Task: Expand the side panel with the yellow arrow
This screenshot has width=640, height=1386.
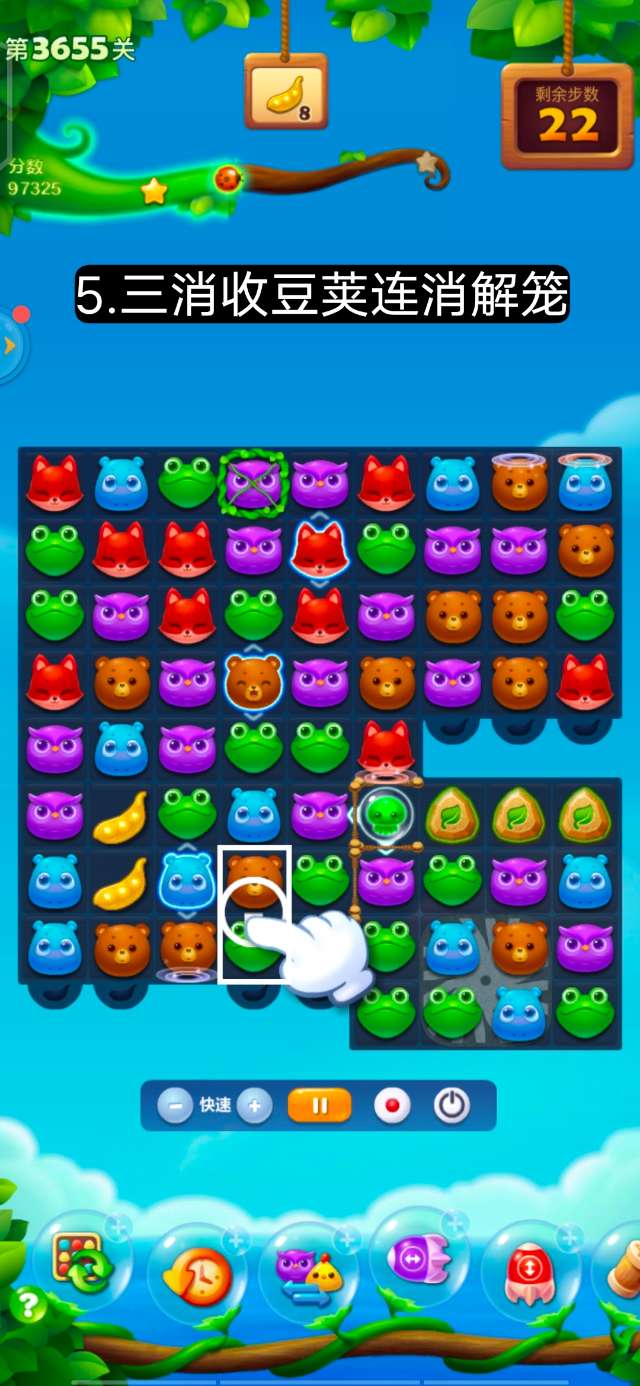Action: (x=10, y=346)
